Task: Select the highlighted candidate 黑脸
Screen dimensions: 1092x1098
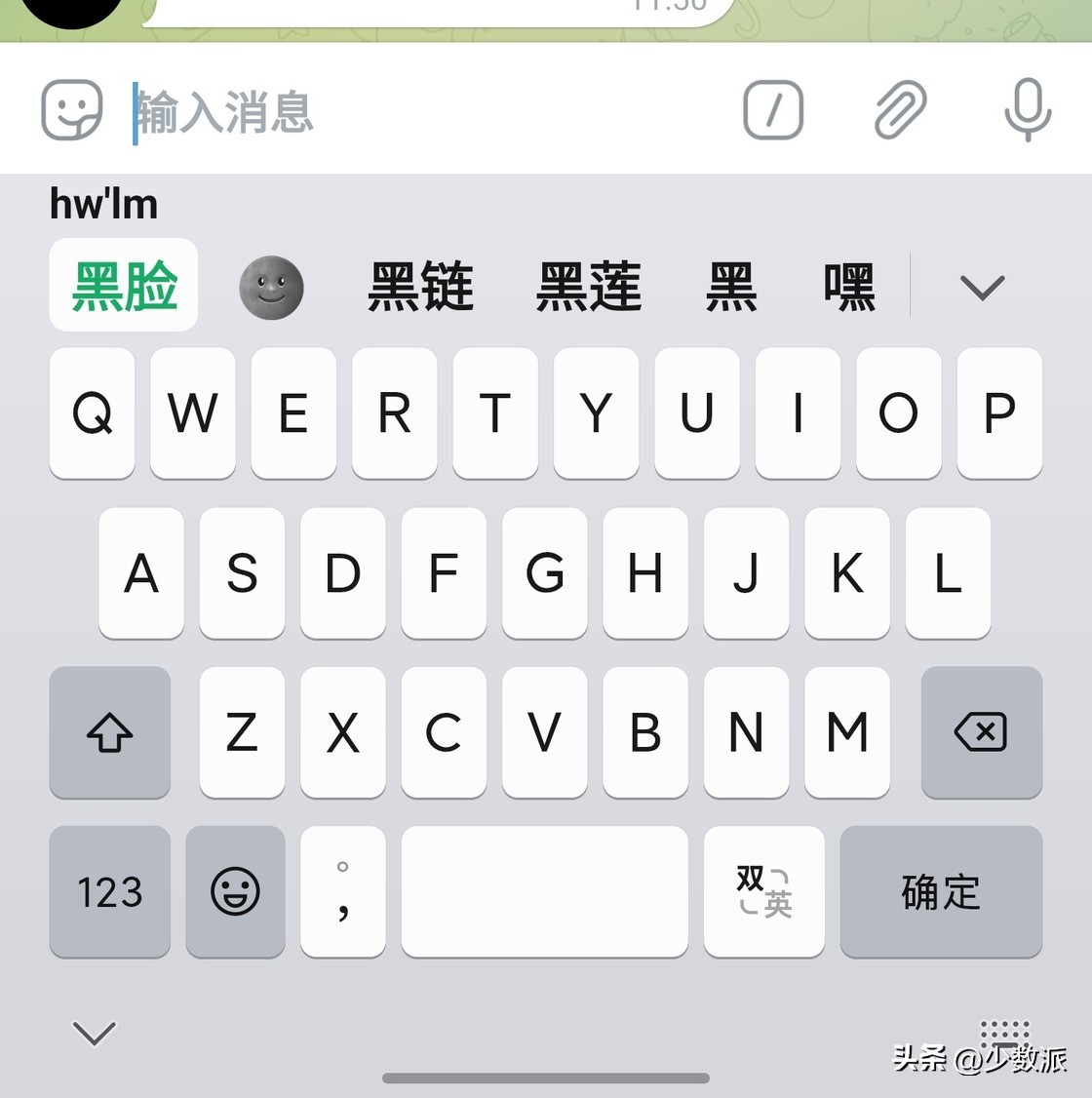Action: (123, 284)
